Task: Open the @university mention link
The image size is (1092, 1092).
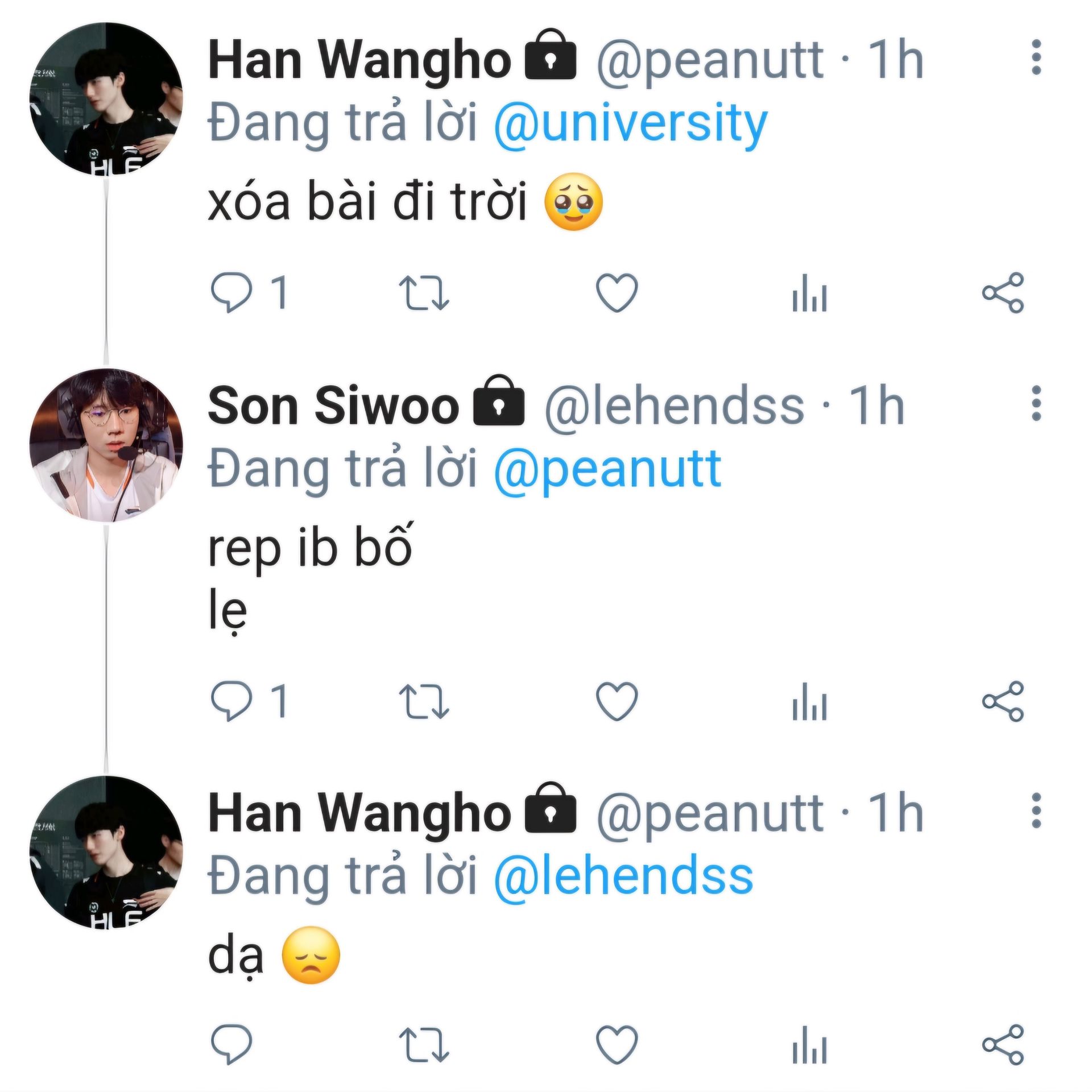Action: click(x=630, y=123)
